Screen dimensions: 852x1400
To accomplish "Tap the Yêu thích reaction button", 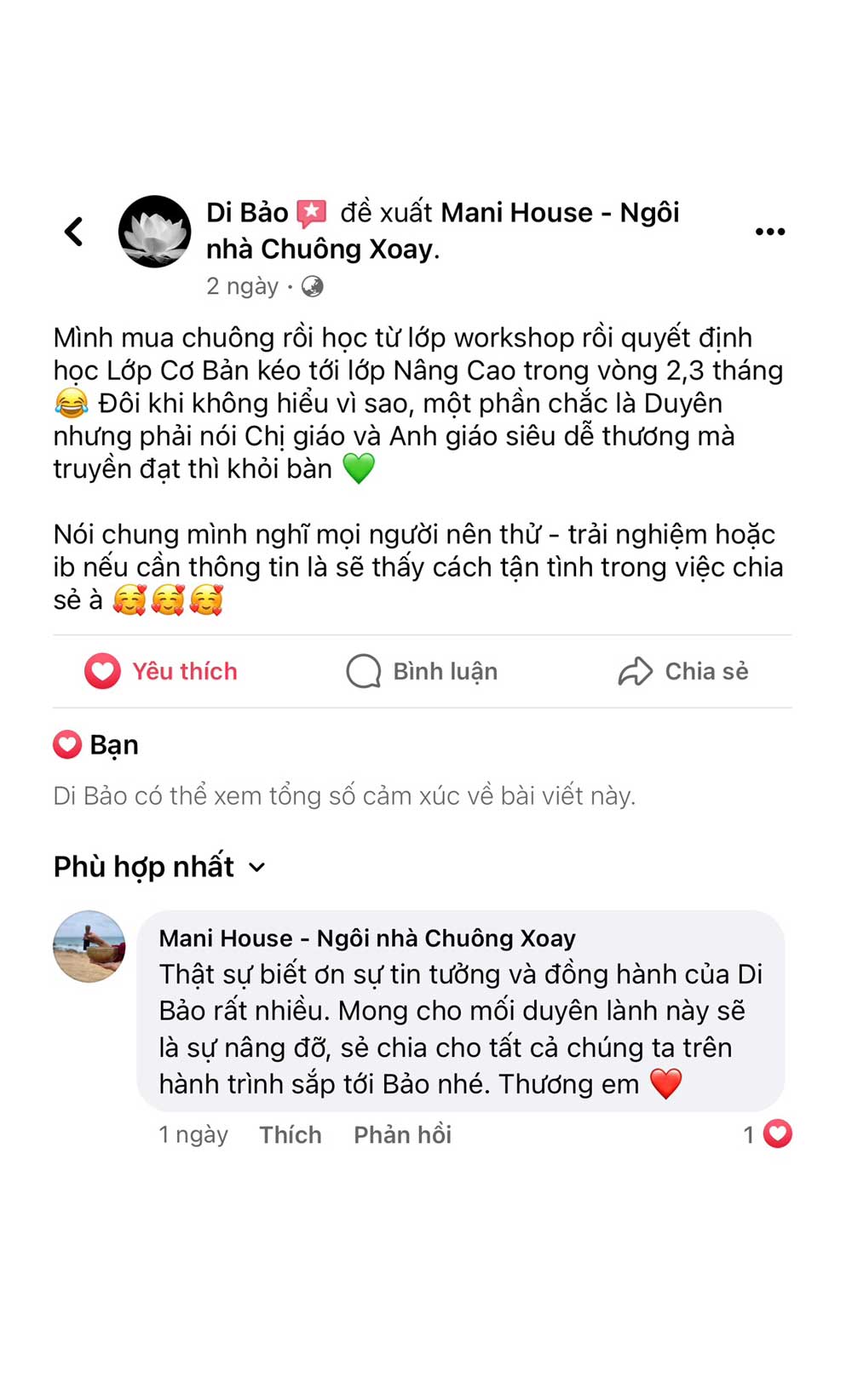I will point(161,671).
